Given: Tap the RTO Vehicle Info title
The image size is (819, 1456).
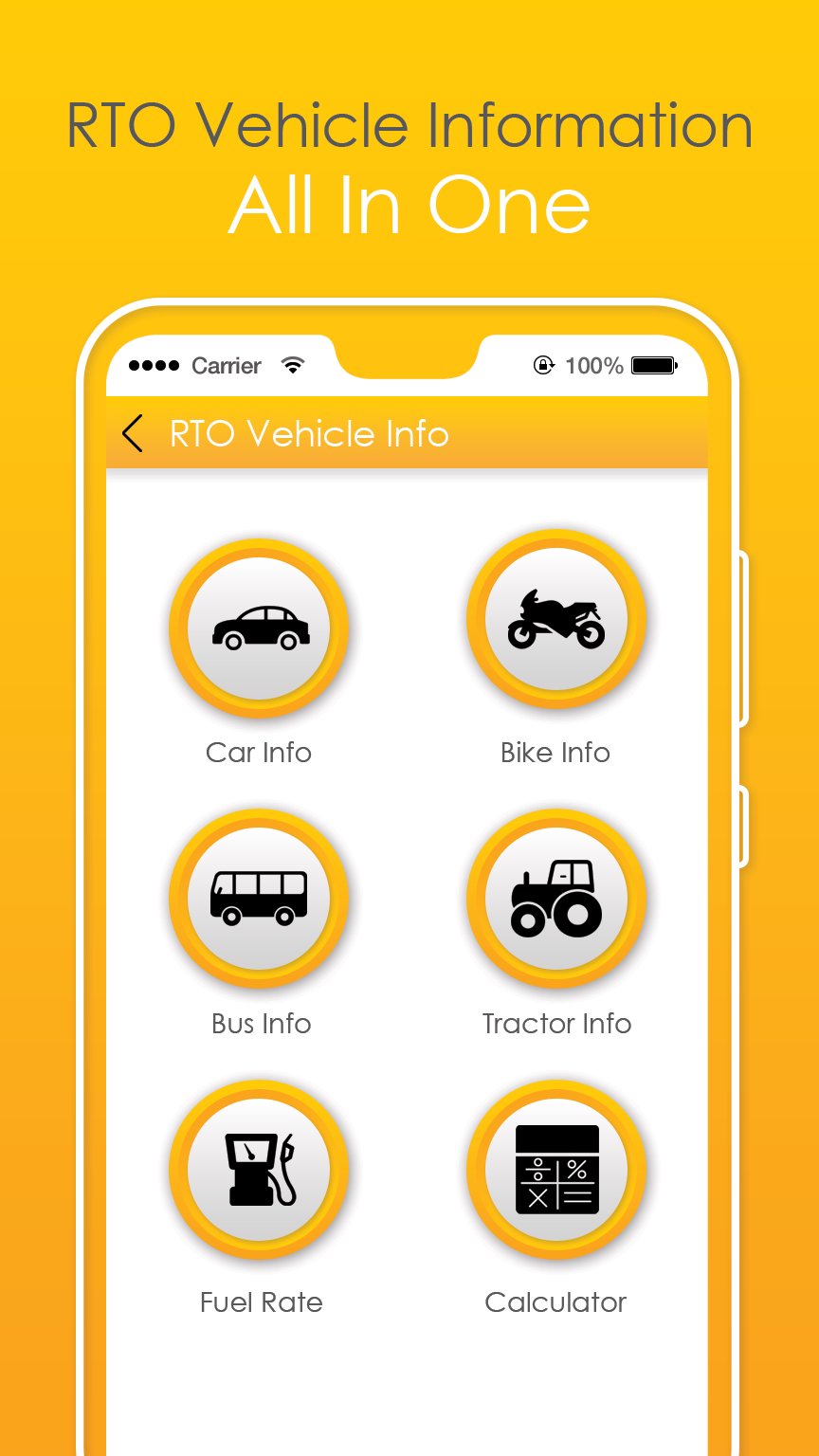Looking at the screenshot, I should pyautogui.click(x=309, y=434).
